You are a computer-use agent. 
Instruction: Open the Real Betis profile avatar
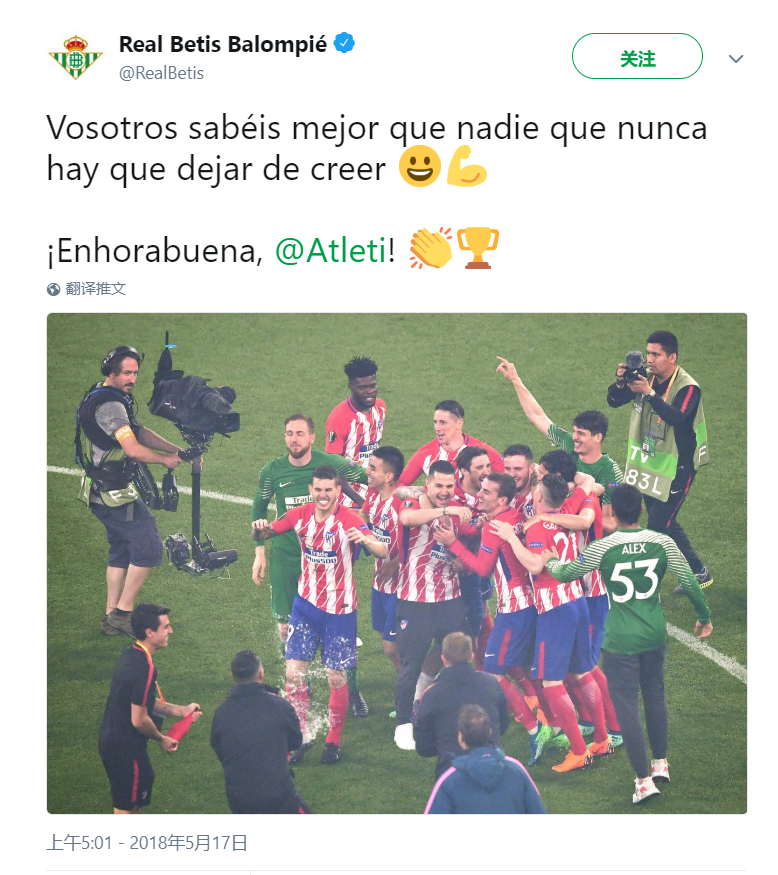click(76, 57)
